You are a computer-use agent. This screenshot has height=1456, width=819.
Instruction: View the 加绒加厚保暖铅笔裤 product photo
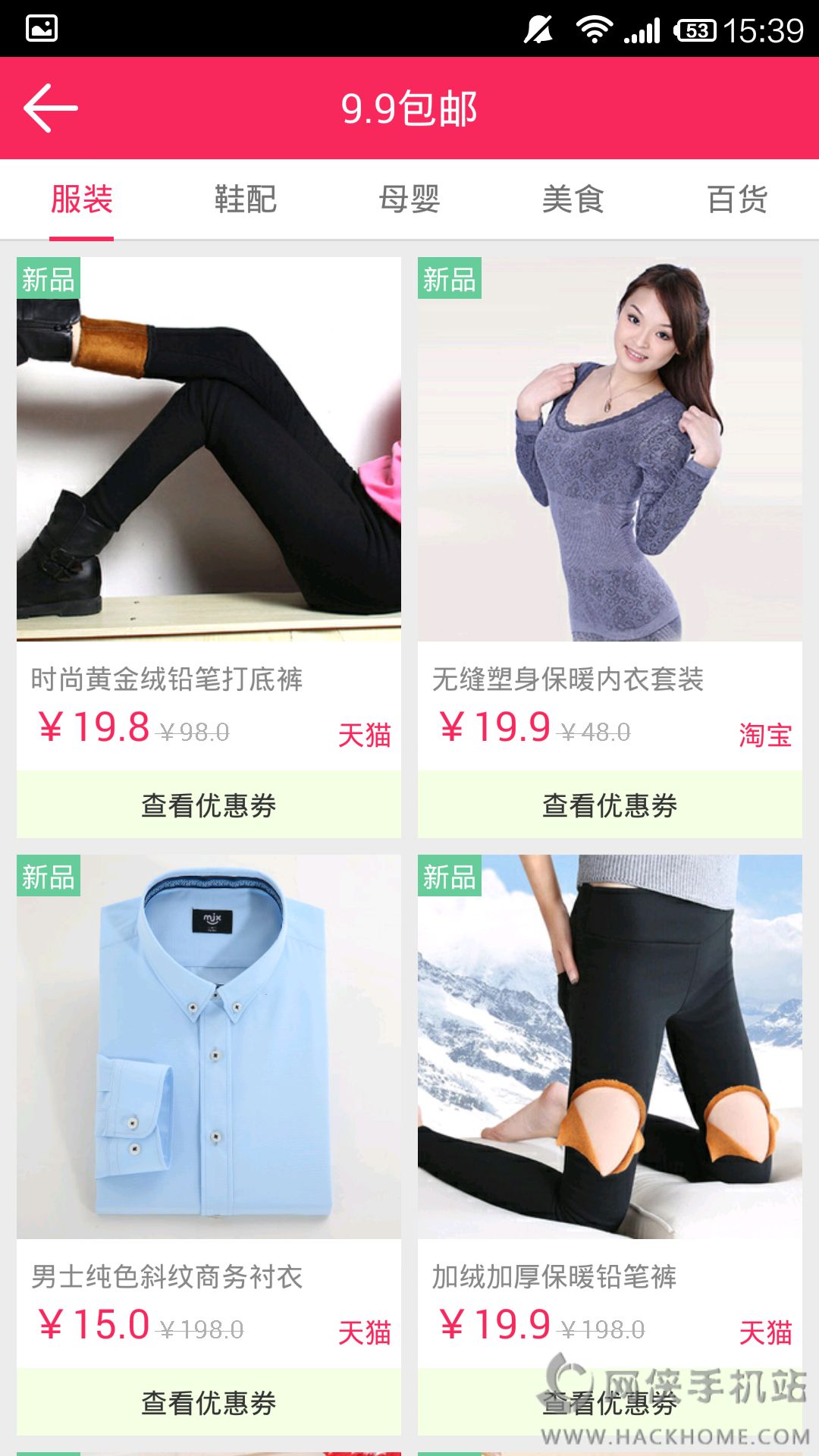[x=610, y=1046]
